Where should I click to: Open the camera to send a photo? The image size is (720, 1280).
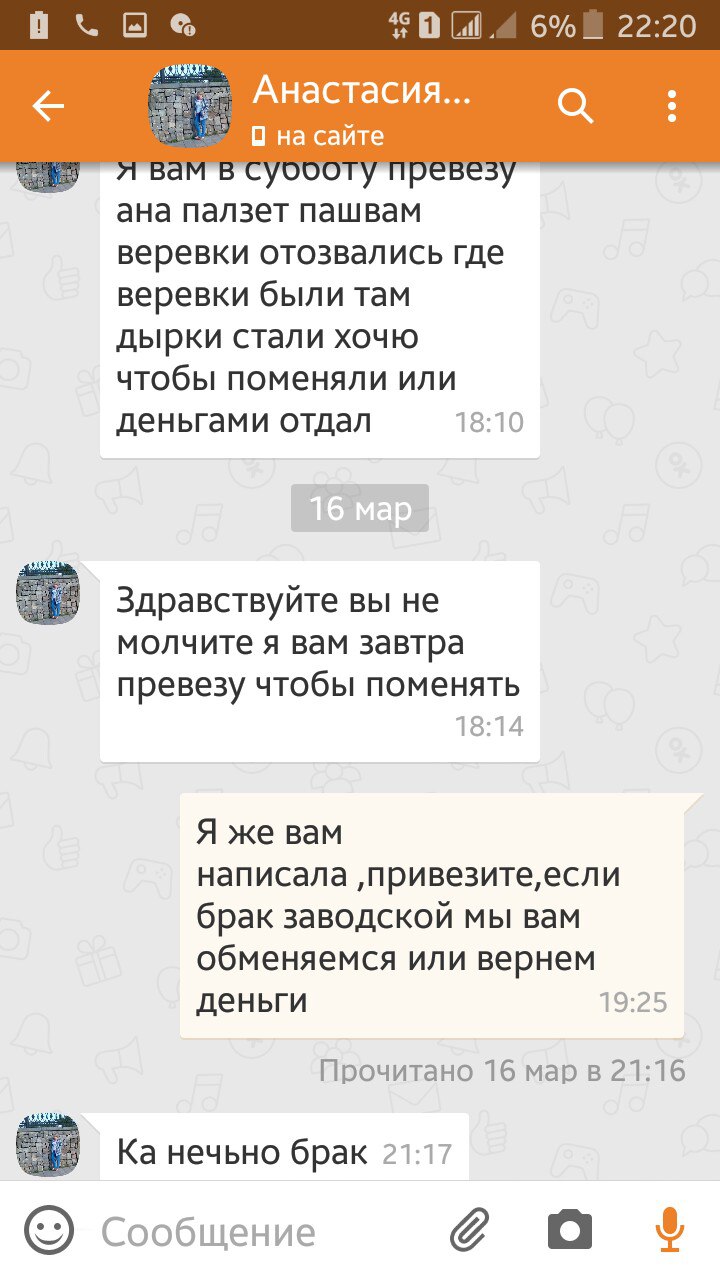pyautogui.click(x=569, y=1231)
